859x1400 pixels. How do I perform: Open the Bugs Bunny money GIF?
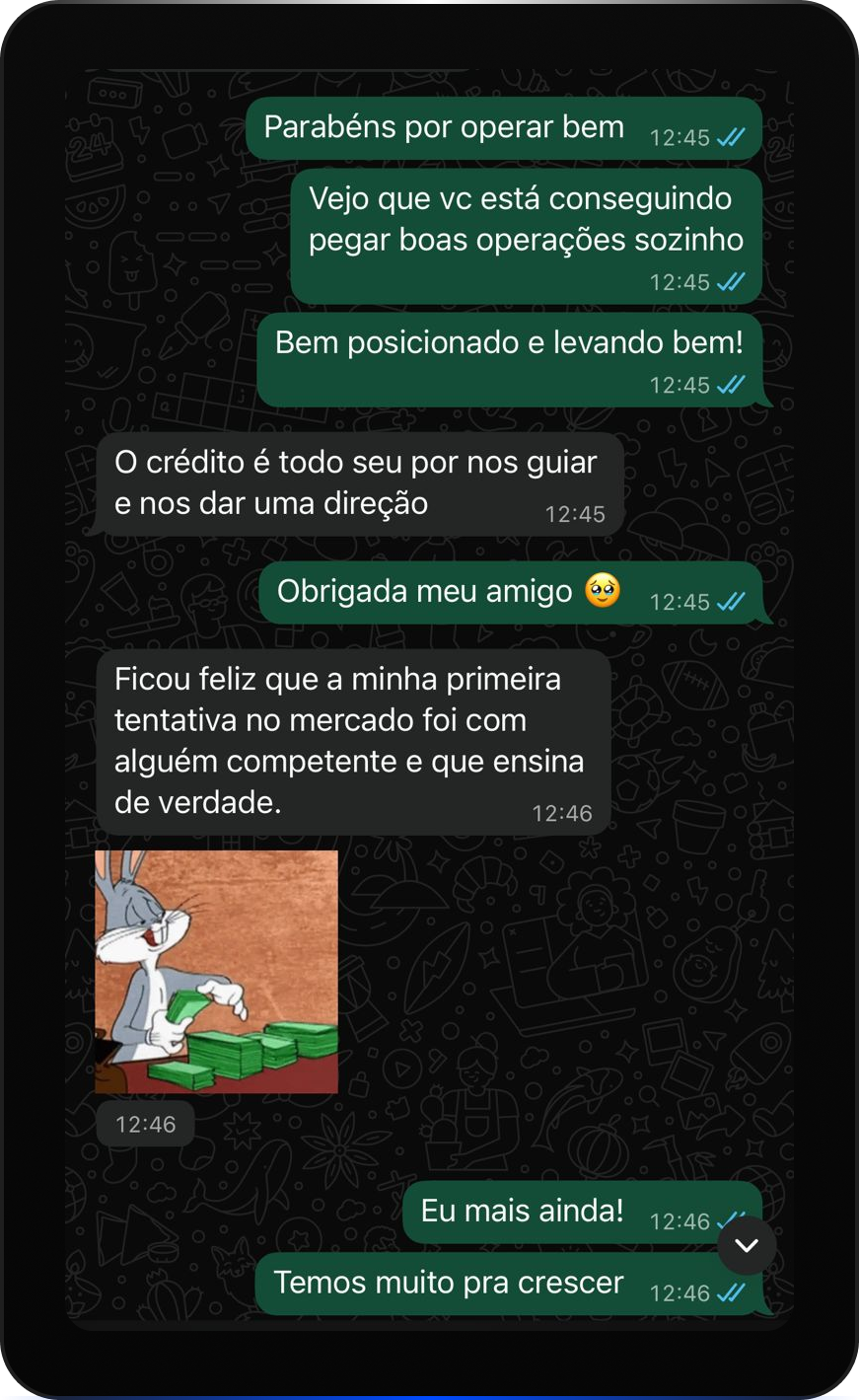click(x=216, y=972)
